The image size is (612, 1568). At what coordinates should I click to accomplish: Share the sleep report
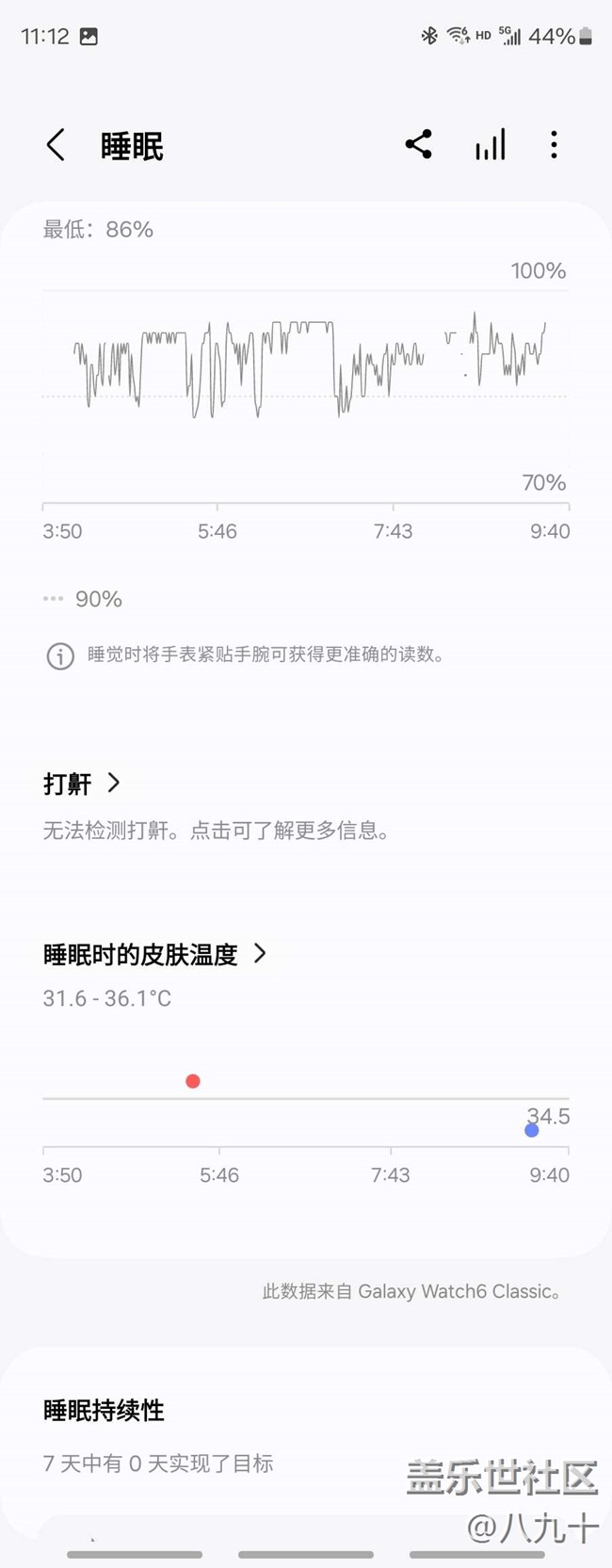(418, 144)
